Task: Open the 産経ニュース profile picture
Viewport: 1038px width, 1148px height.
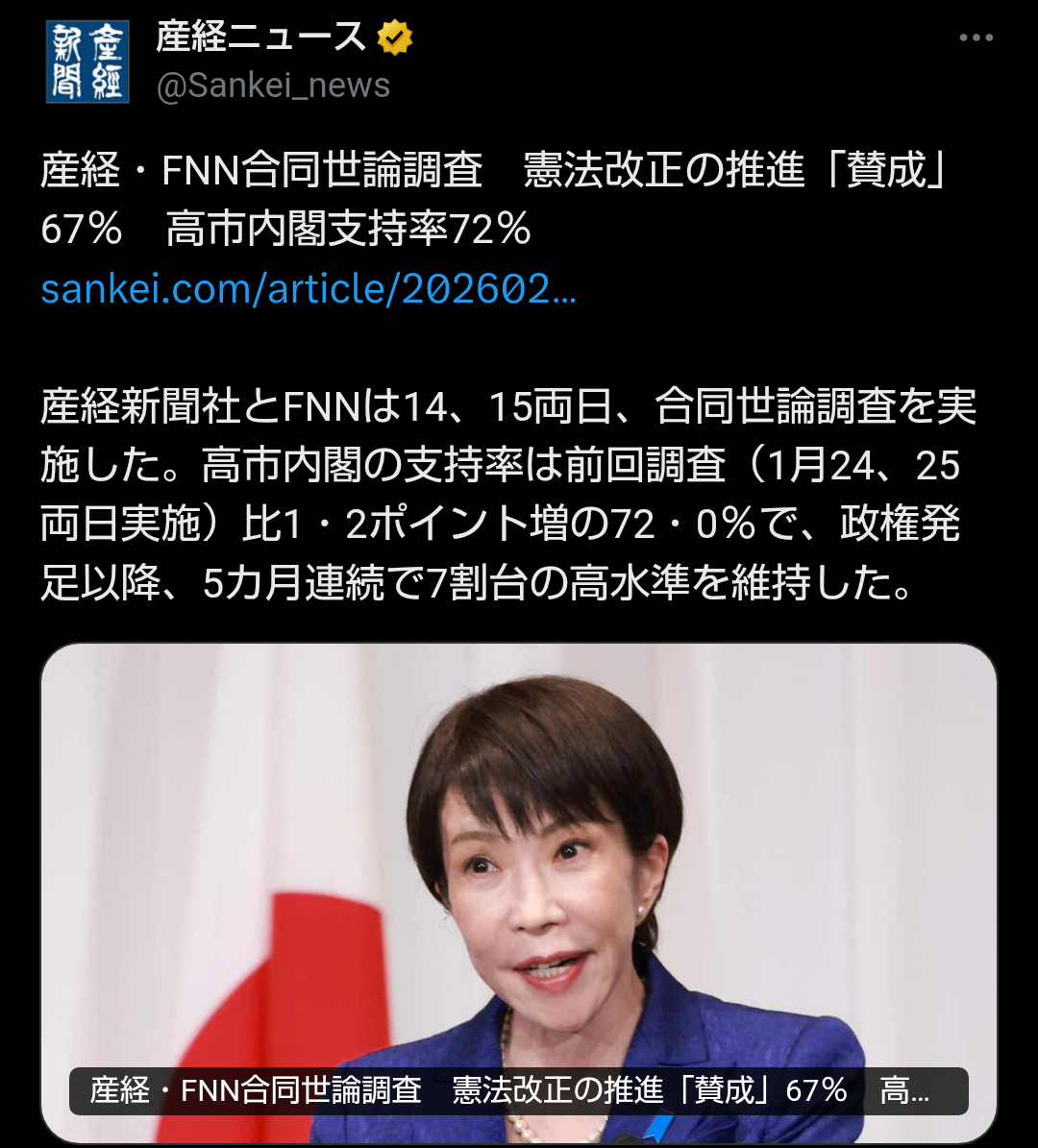Action: (87, 61)
